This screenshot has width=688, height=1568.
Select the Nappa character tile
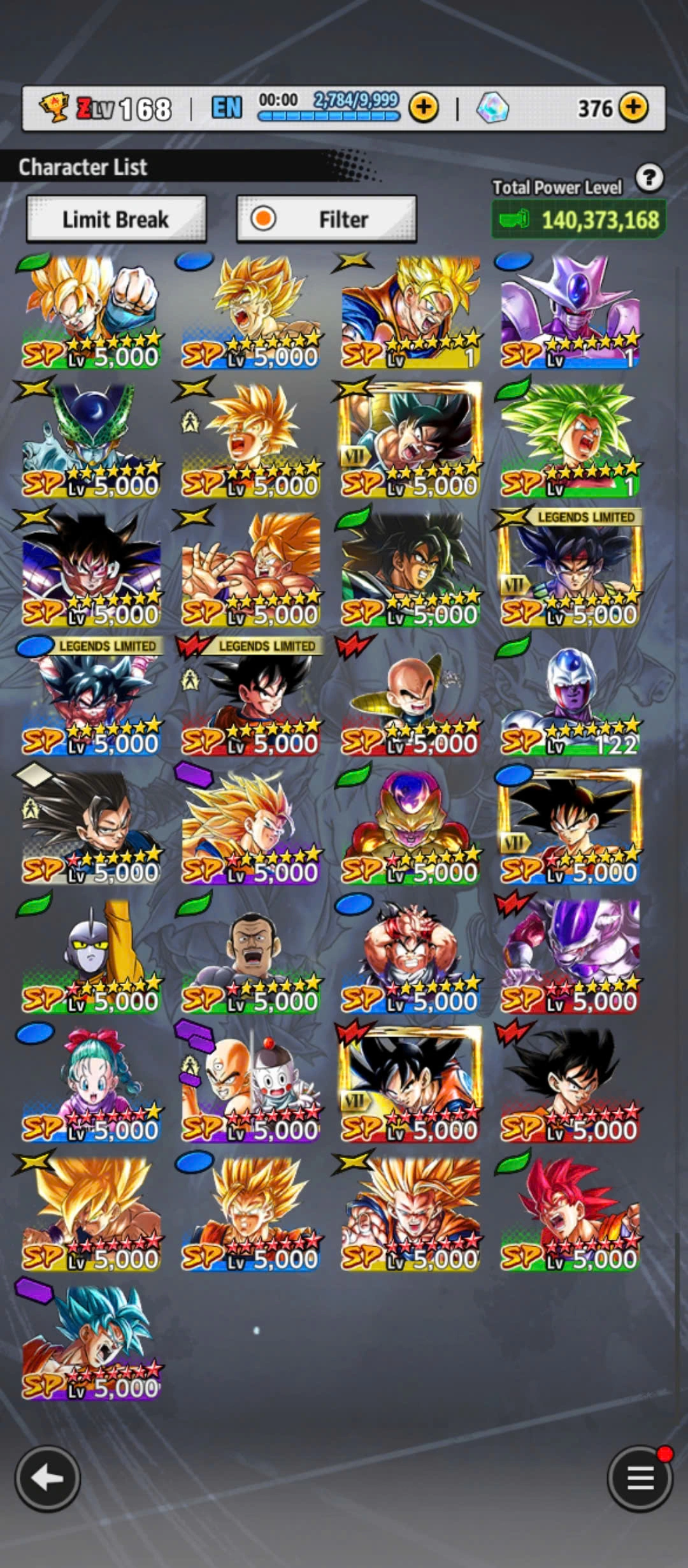click(410, 699)
